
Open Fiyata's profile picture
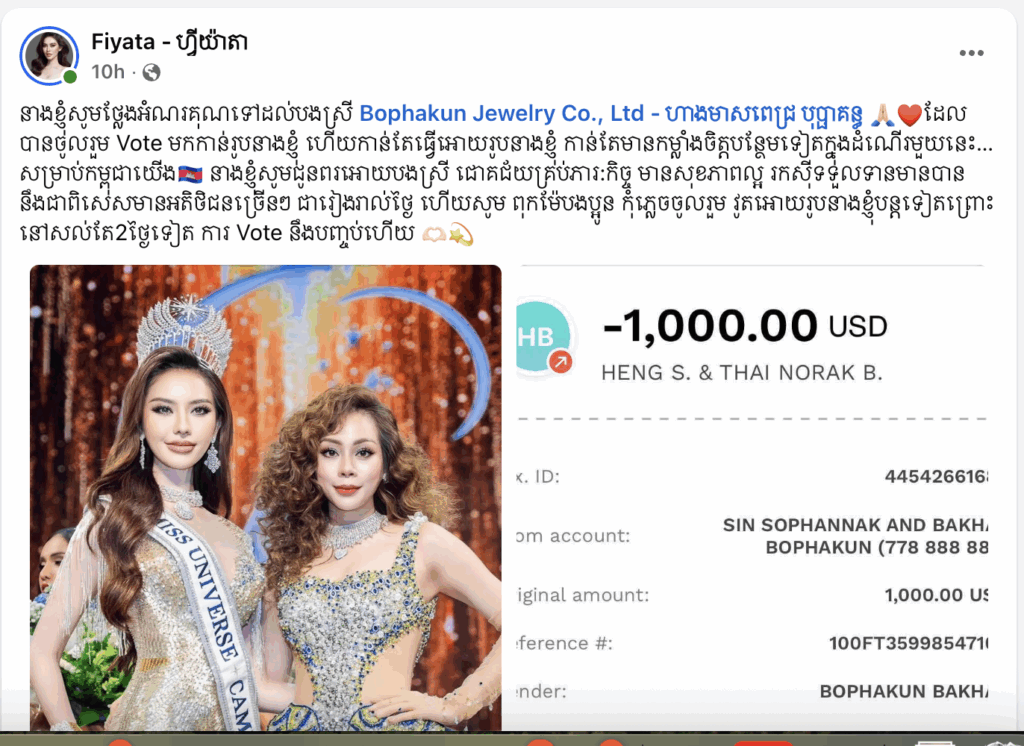[x=49, y=56]
